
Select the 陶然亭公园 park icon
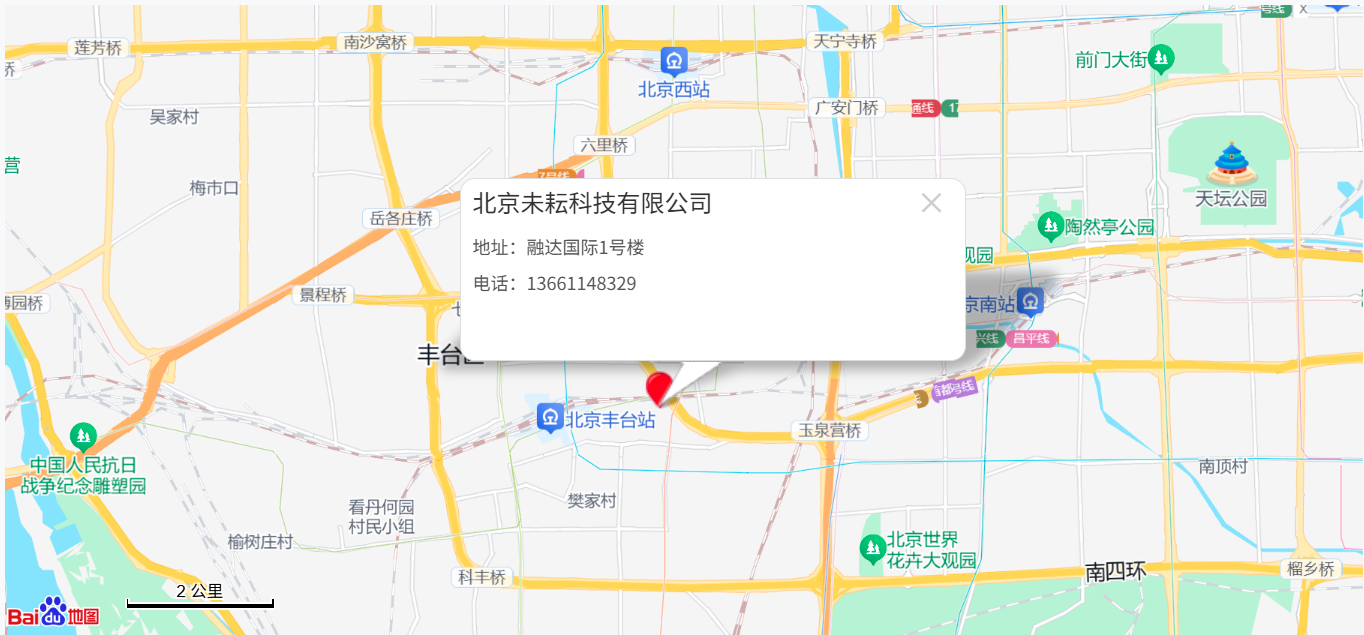click(1050, 227)
